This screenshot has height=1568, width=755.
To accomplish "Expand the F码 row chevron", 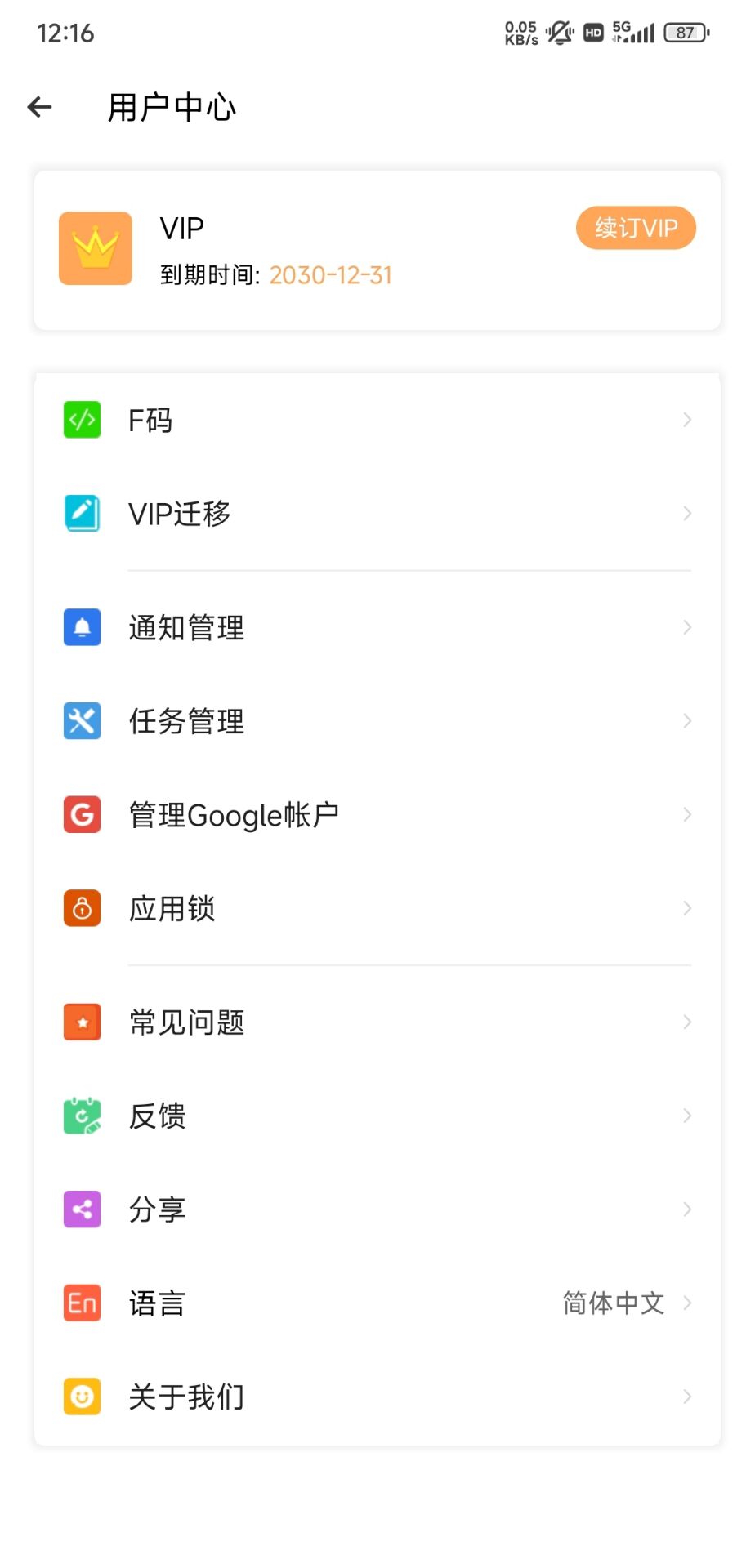I will (x=686, y=420).
